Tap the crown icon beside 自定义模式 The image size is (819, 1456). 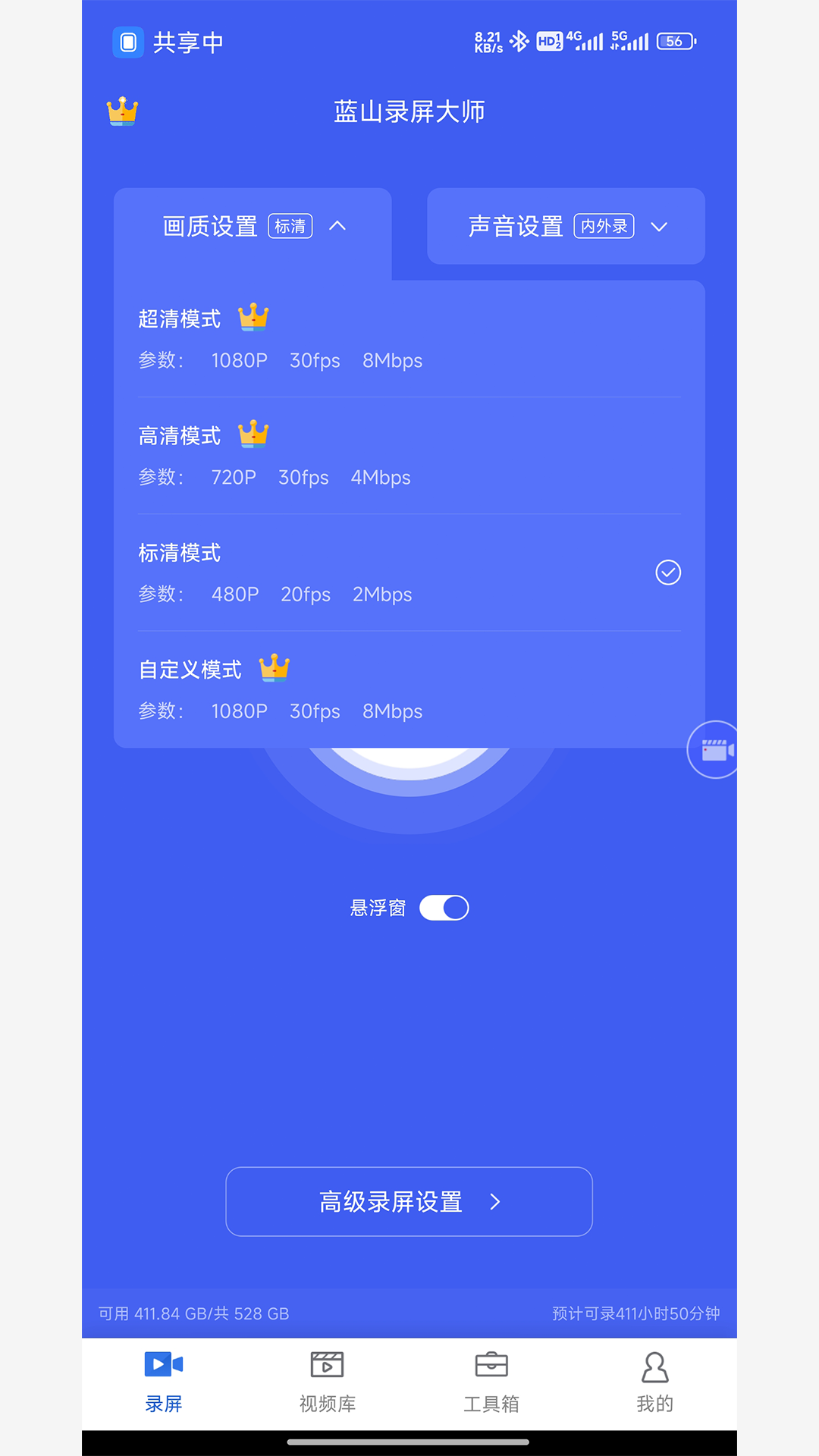276,669
